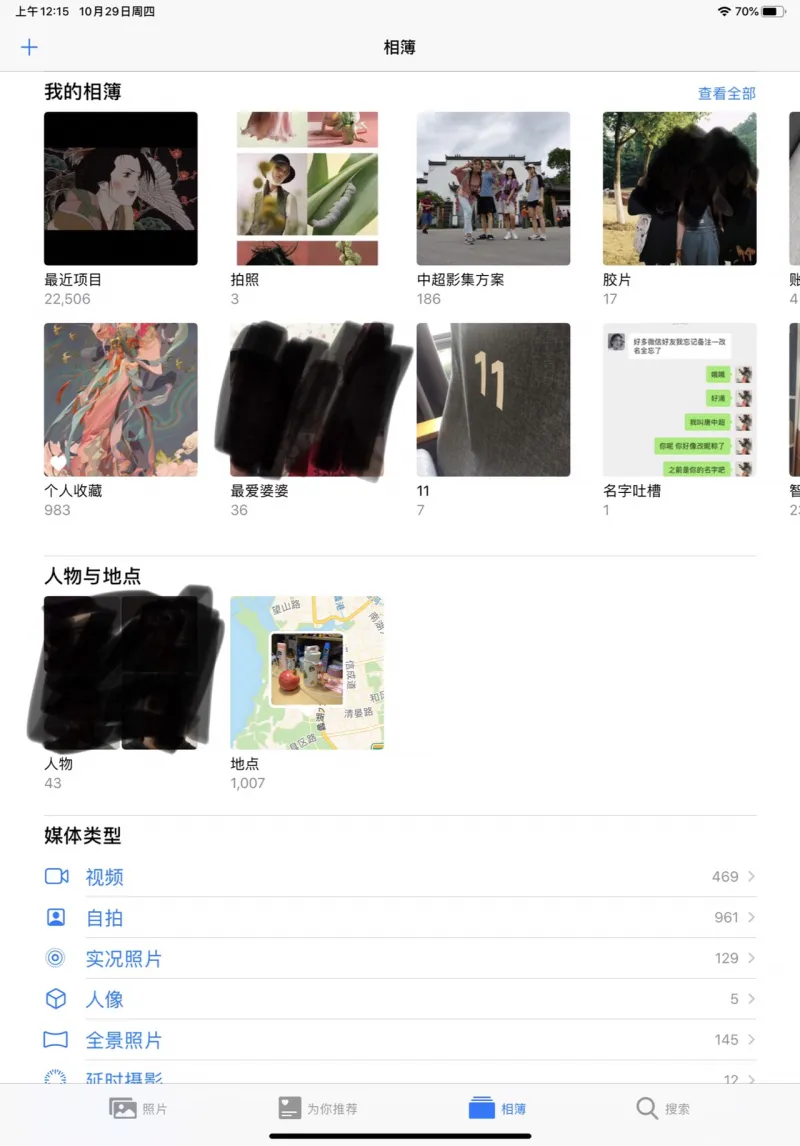
Task: Open 查看全部 to see all albums
Action: coord(726,93)
